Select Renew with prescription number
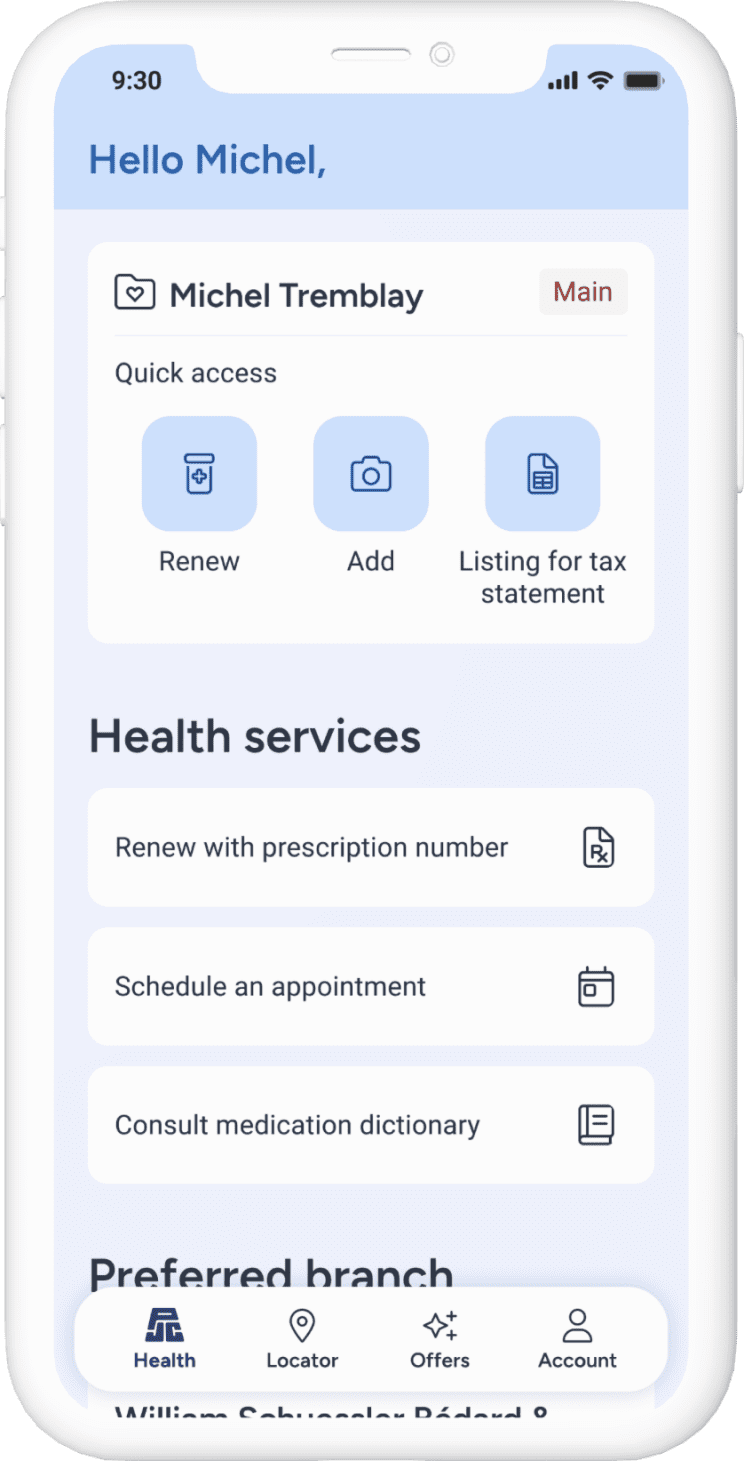This screenshot has width=744, height=1461. (x=371, y=848)
